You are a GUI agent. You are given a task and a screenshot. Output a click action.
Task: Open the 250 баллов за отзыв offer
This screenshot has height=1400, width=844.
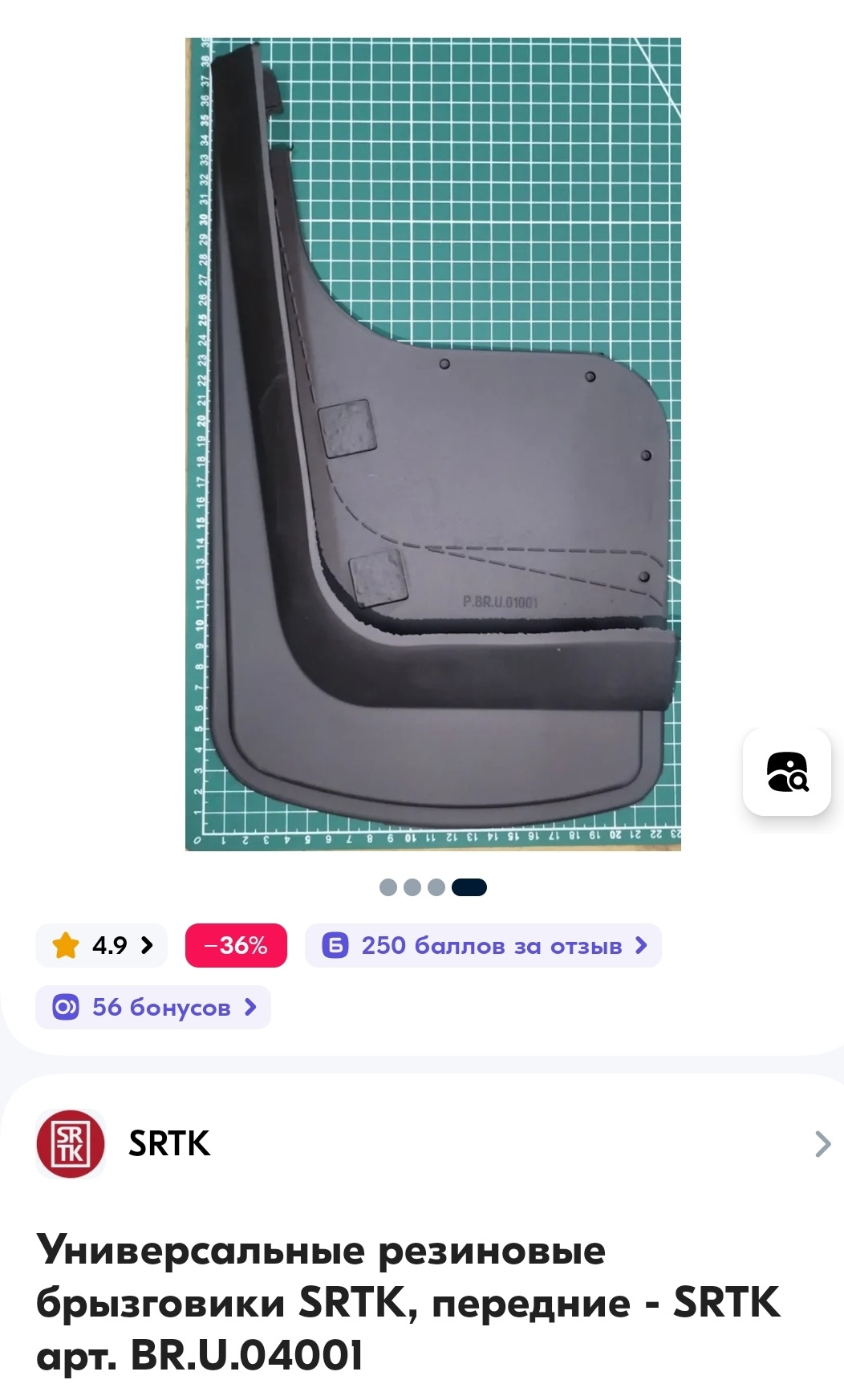(483, 945)
